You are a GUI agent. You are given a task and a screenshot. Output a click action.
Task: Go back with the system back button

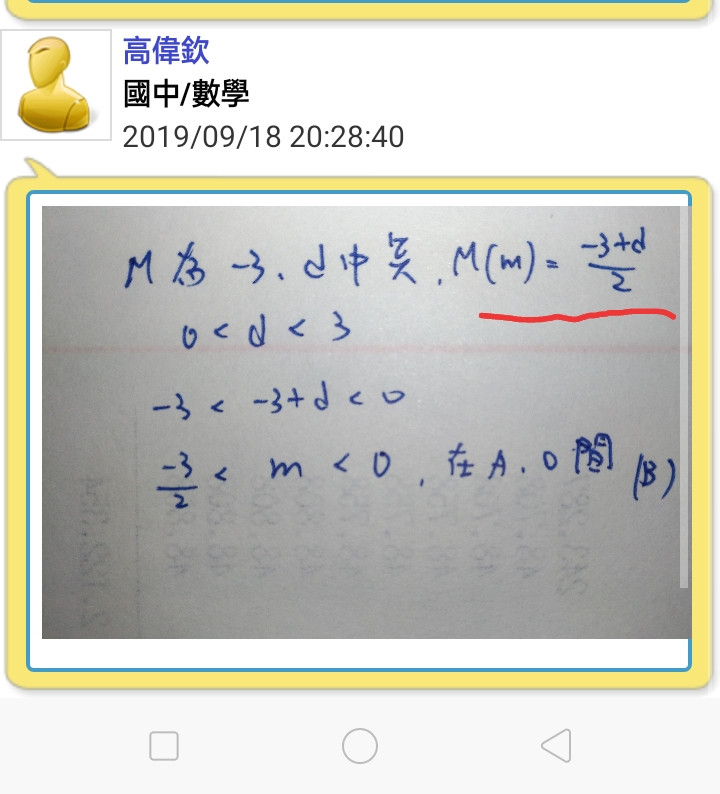555,746
